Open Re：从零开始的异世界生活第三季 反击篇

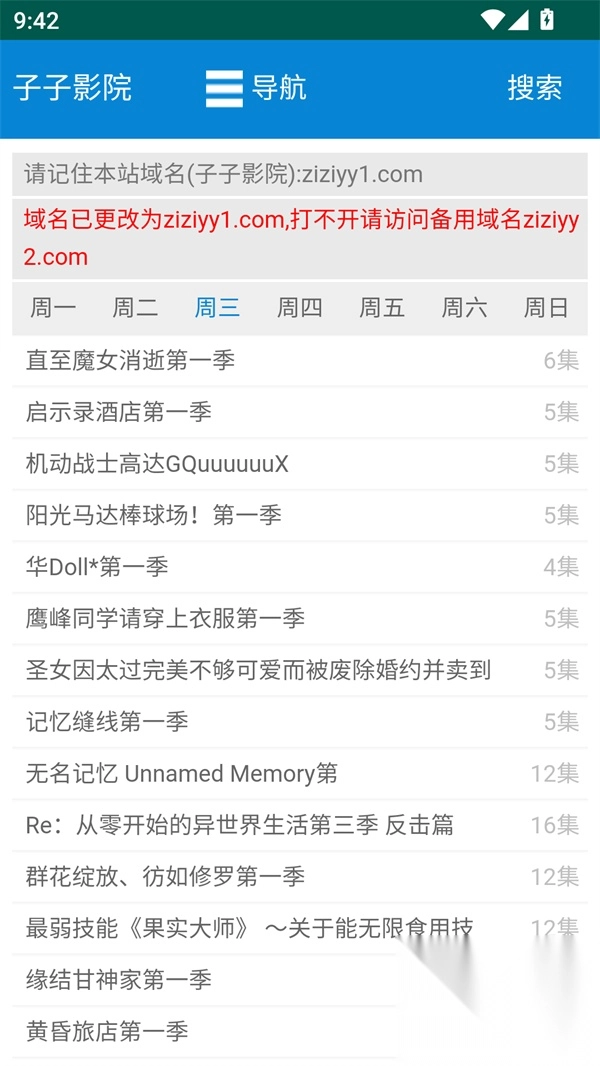239,825
